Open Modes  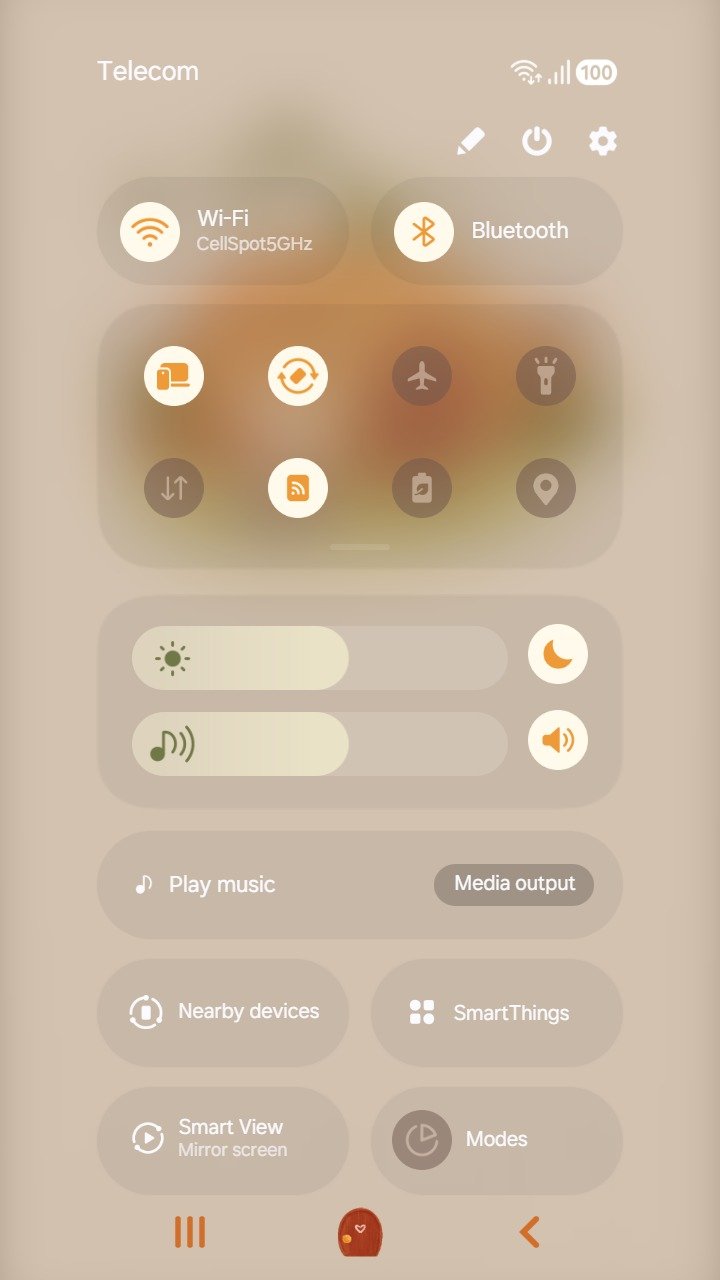[496, 1139]
